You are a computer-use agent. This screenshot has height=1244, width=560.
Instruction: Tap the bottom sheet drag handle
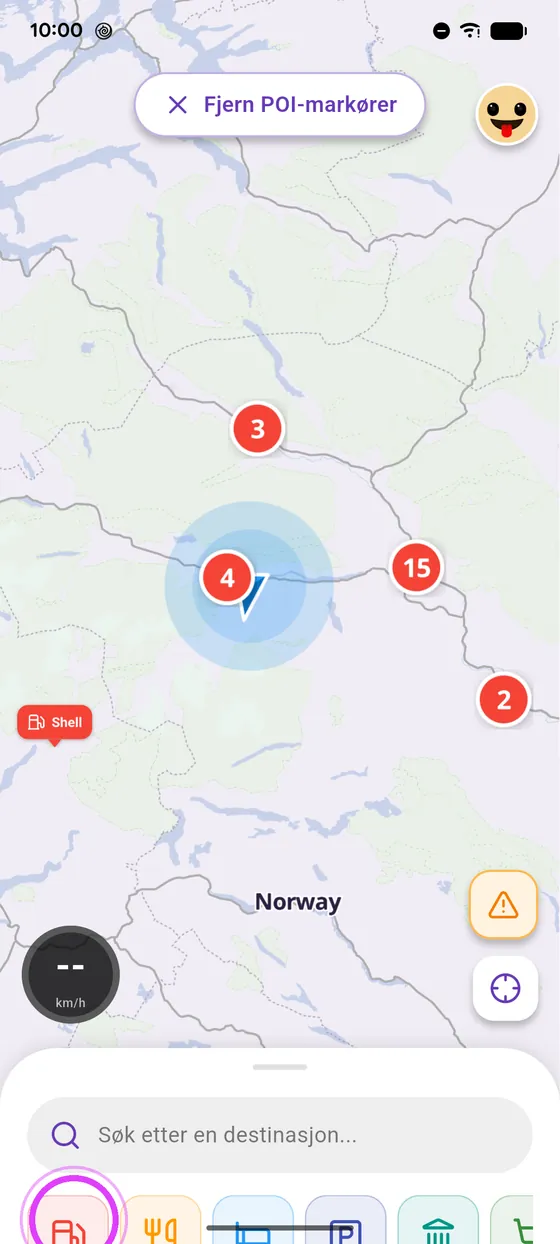(x=280, y=1067)
